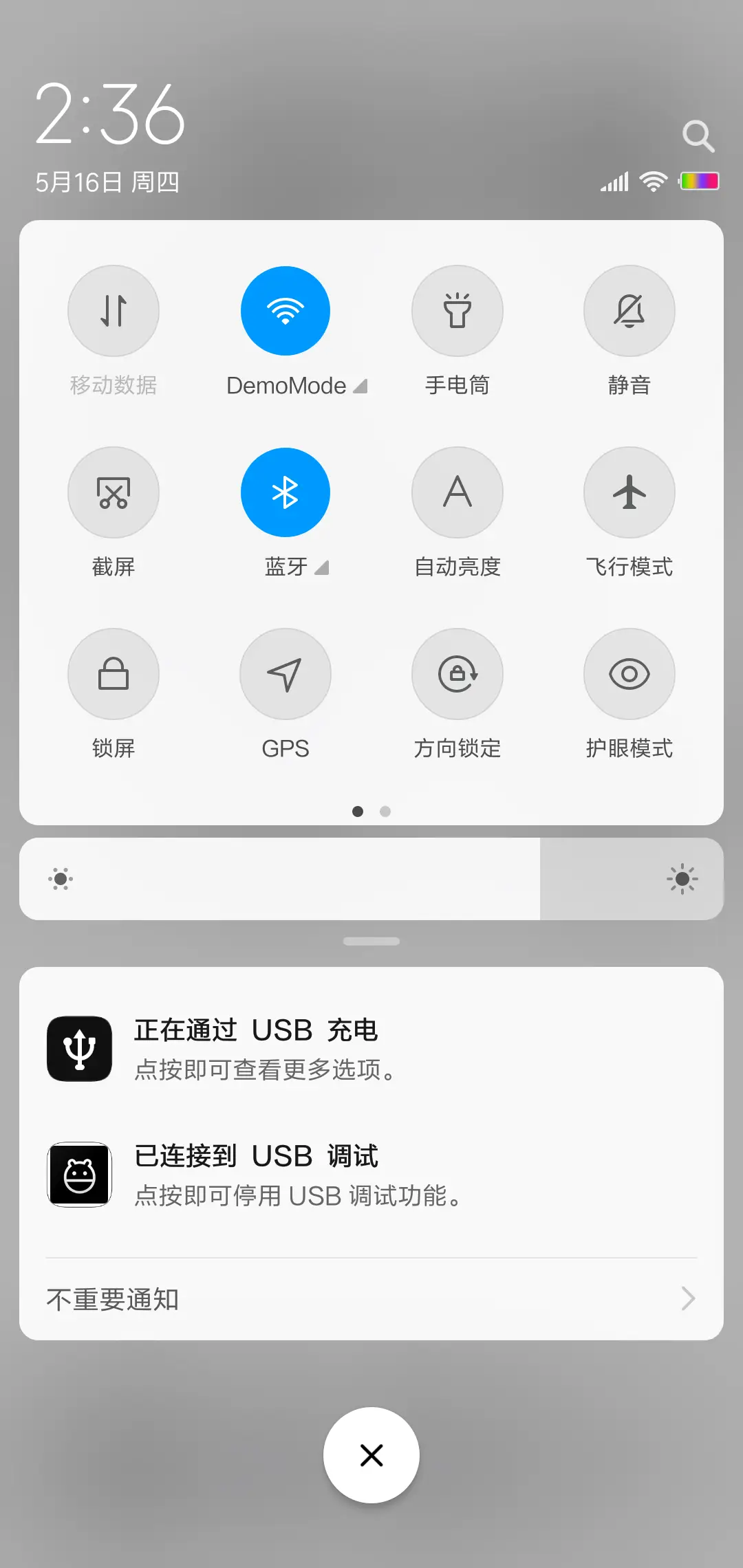Enable auto brightness
This screenshot has height=1568, width=743.
coord(457,492)
